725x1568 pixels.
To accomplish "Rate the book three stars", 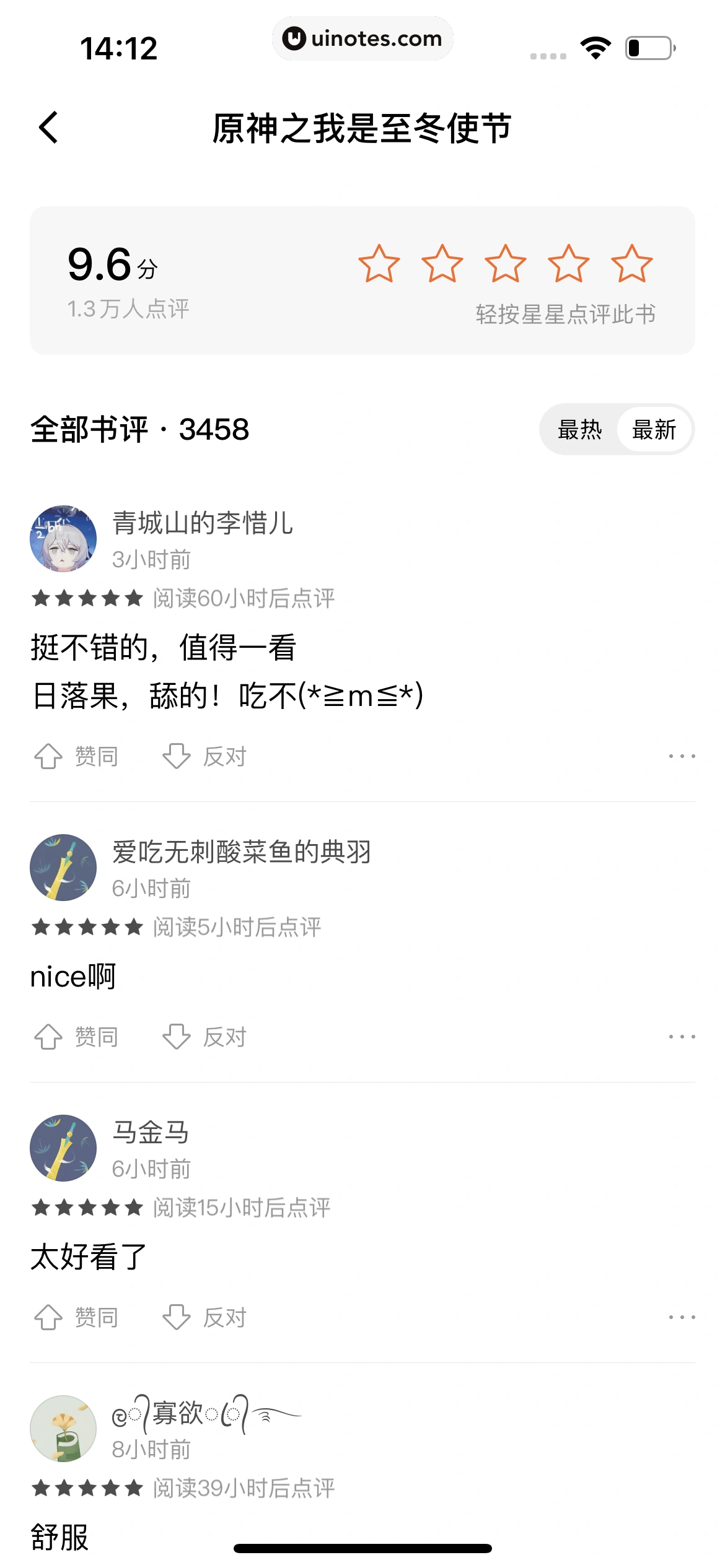I will click(505, 264).
